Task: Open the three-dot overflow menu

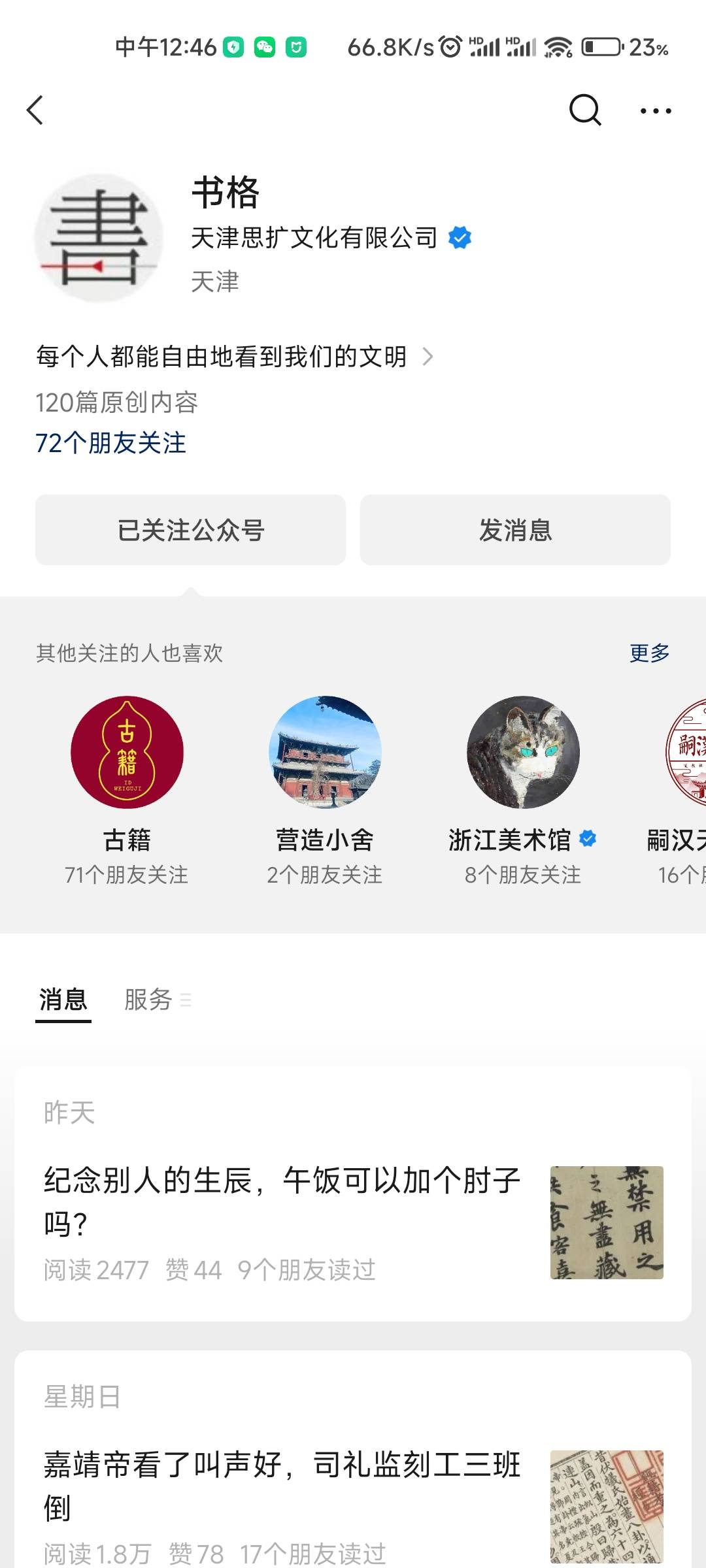Action: [x=656, y=111]
